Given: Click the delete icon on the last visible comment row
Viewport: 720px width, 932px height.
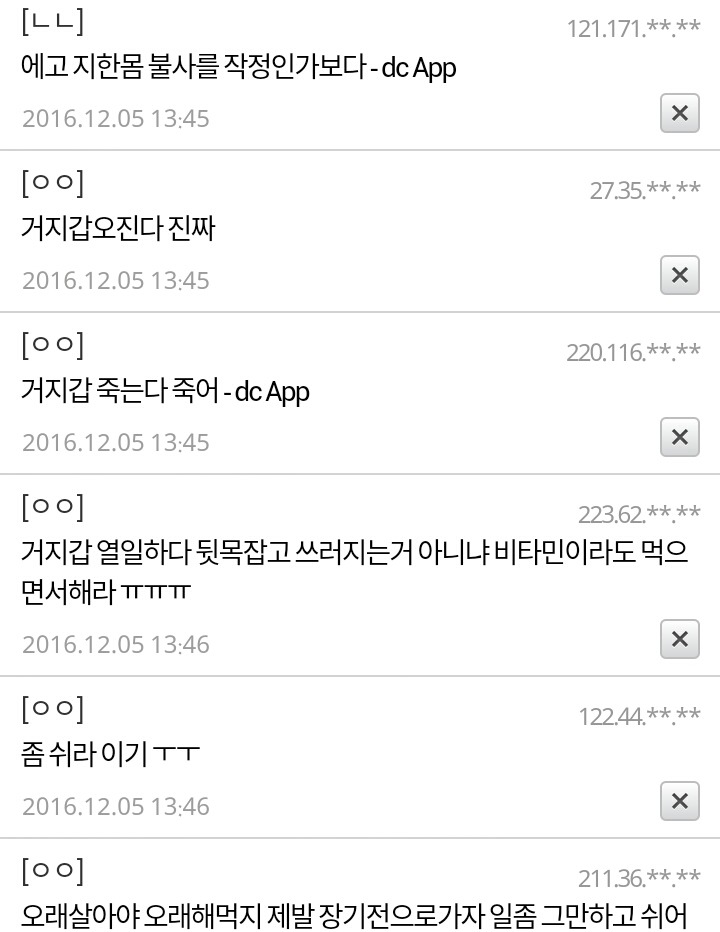Looking at the screenshot, I should coord(679,801).
